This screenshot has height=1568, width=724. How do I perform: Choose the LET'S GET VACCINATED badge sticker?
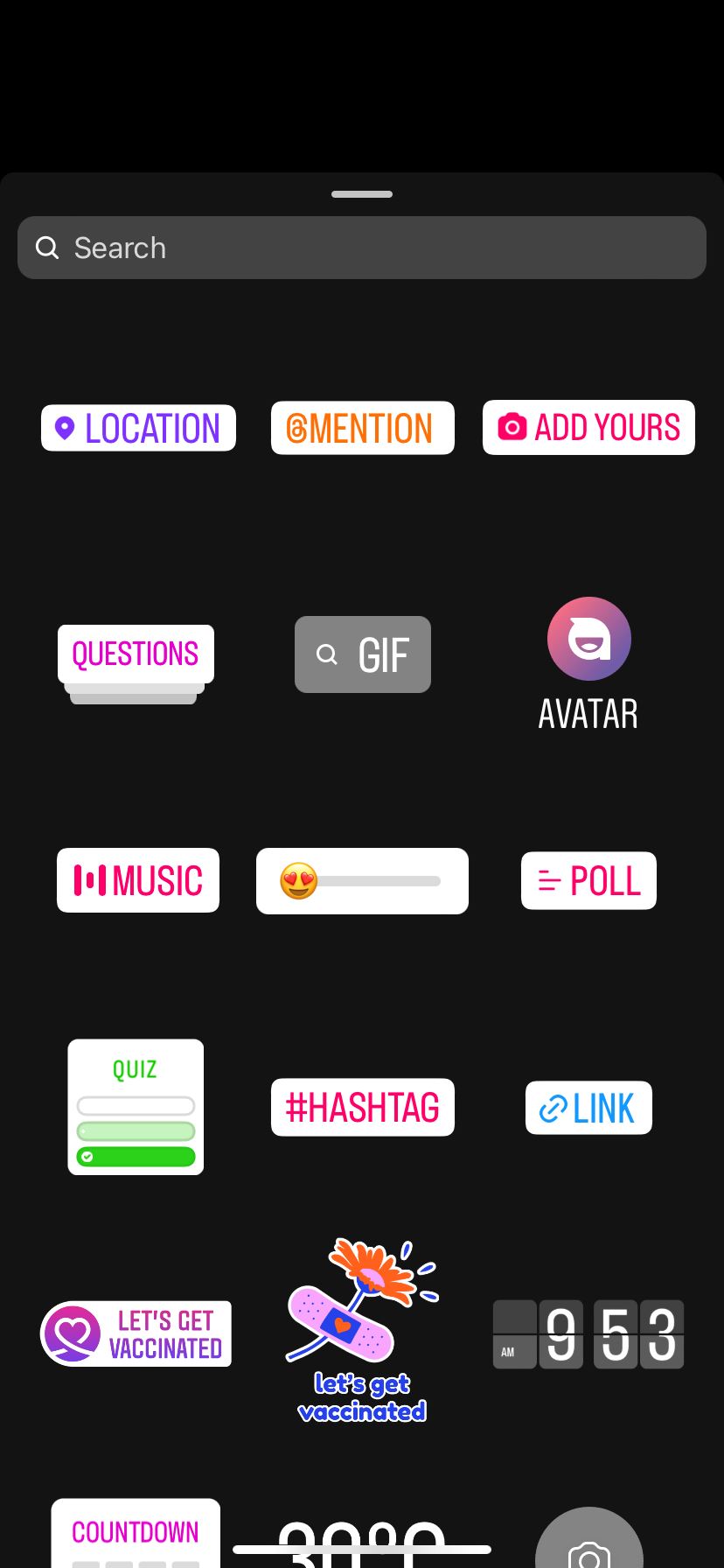[135, 1333]
